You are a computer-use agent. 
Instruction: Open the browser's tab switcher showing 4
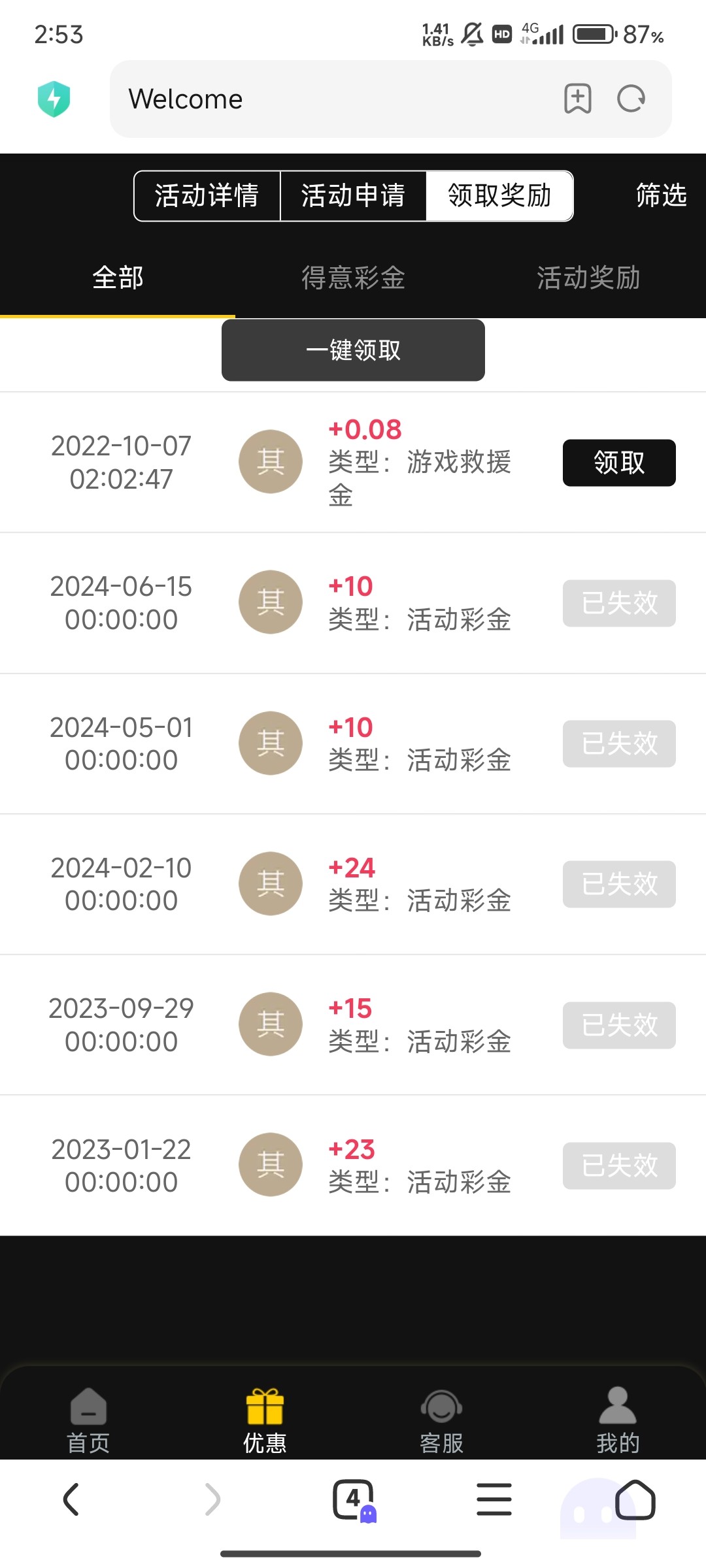click(x=354, y=1499)
